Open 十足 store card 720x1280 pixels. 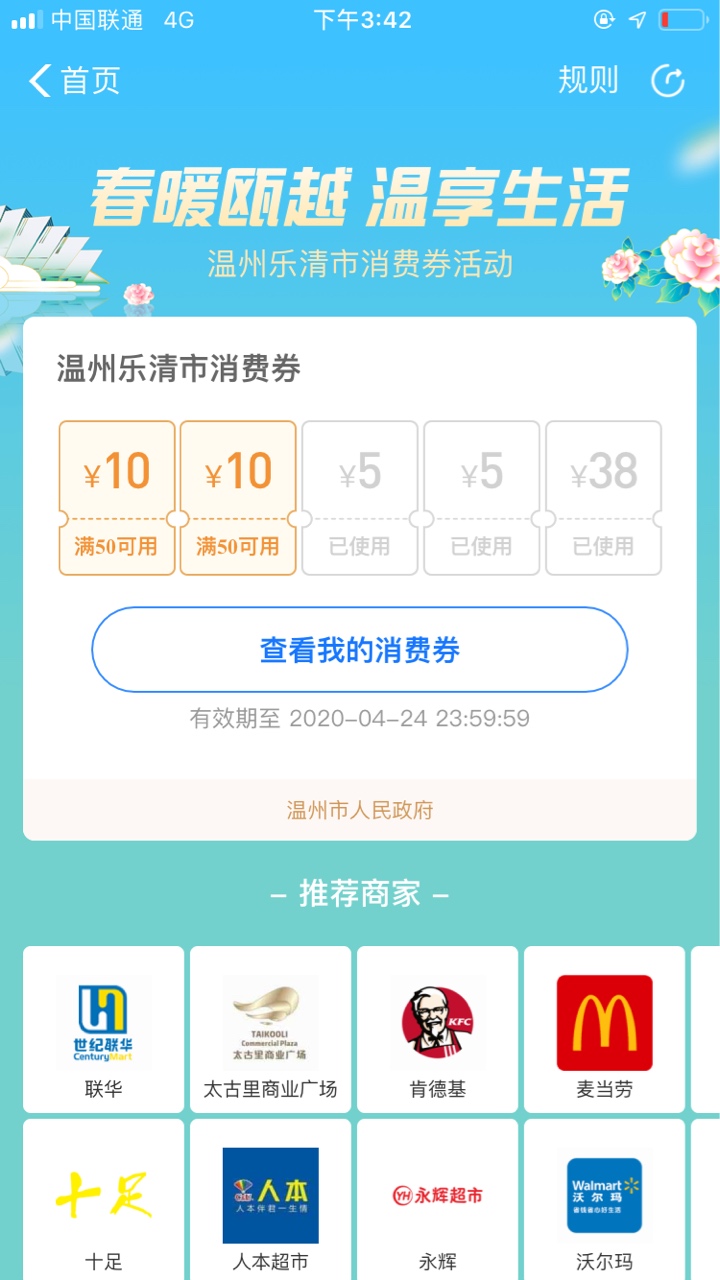[x=104, y=1200]
